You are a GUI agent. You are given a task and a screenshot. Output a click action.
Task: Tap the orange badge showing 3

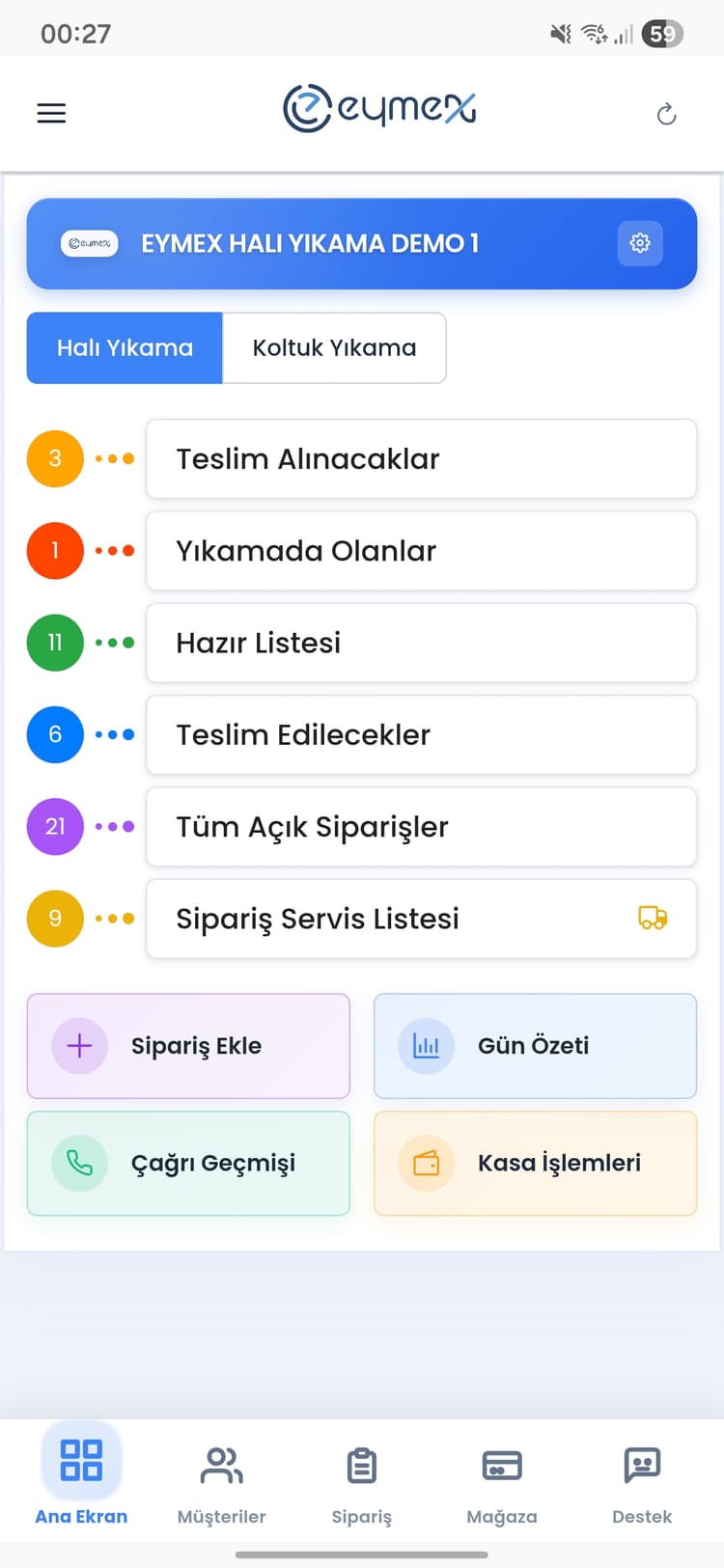(x=54, y=458)
